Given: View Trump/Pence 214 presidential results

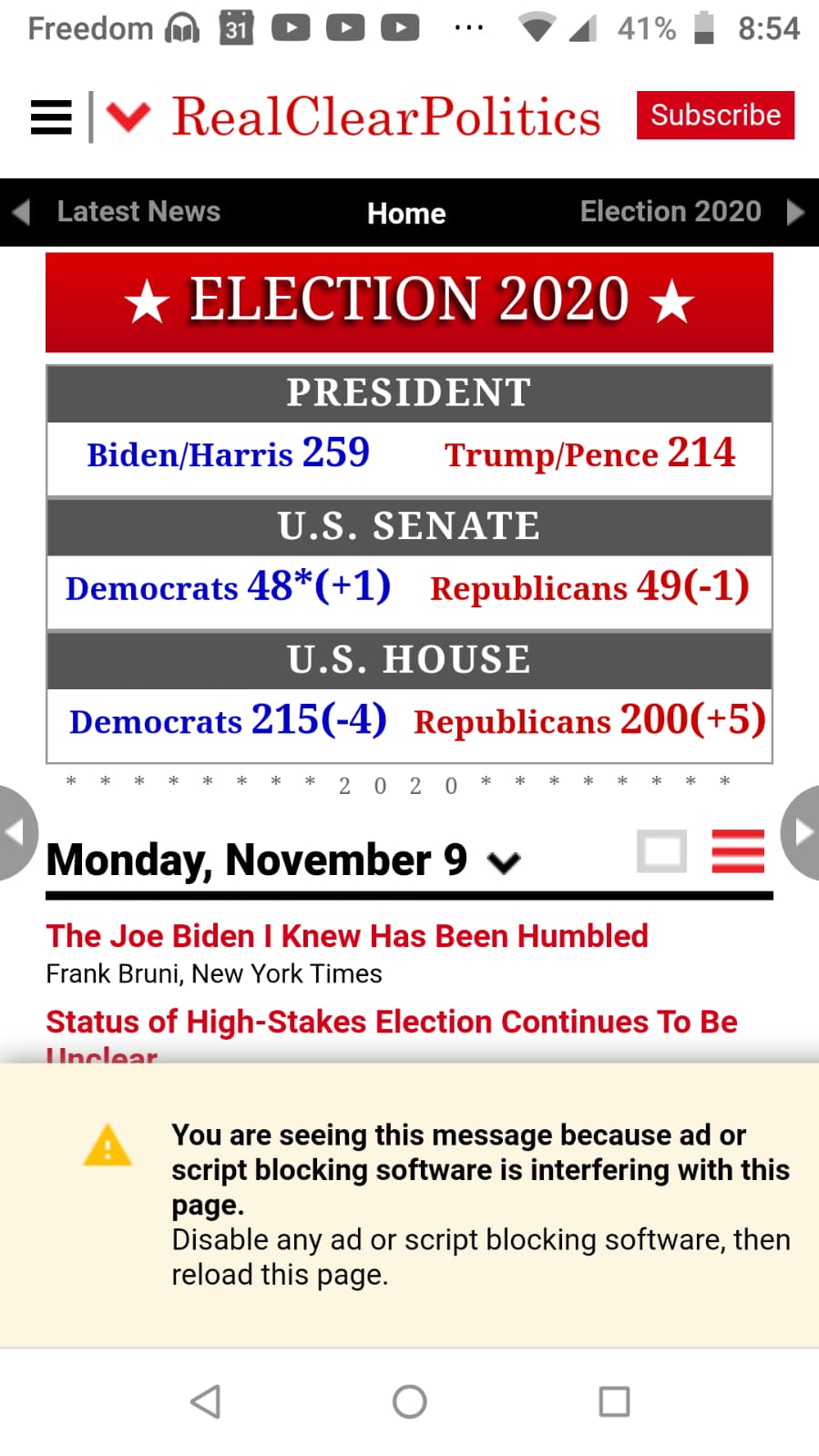Looking at the screenshot, I should coord(589,453).
